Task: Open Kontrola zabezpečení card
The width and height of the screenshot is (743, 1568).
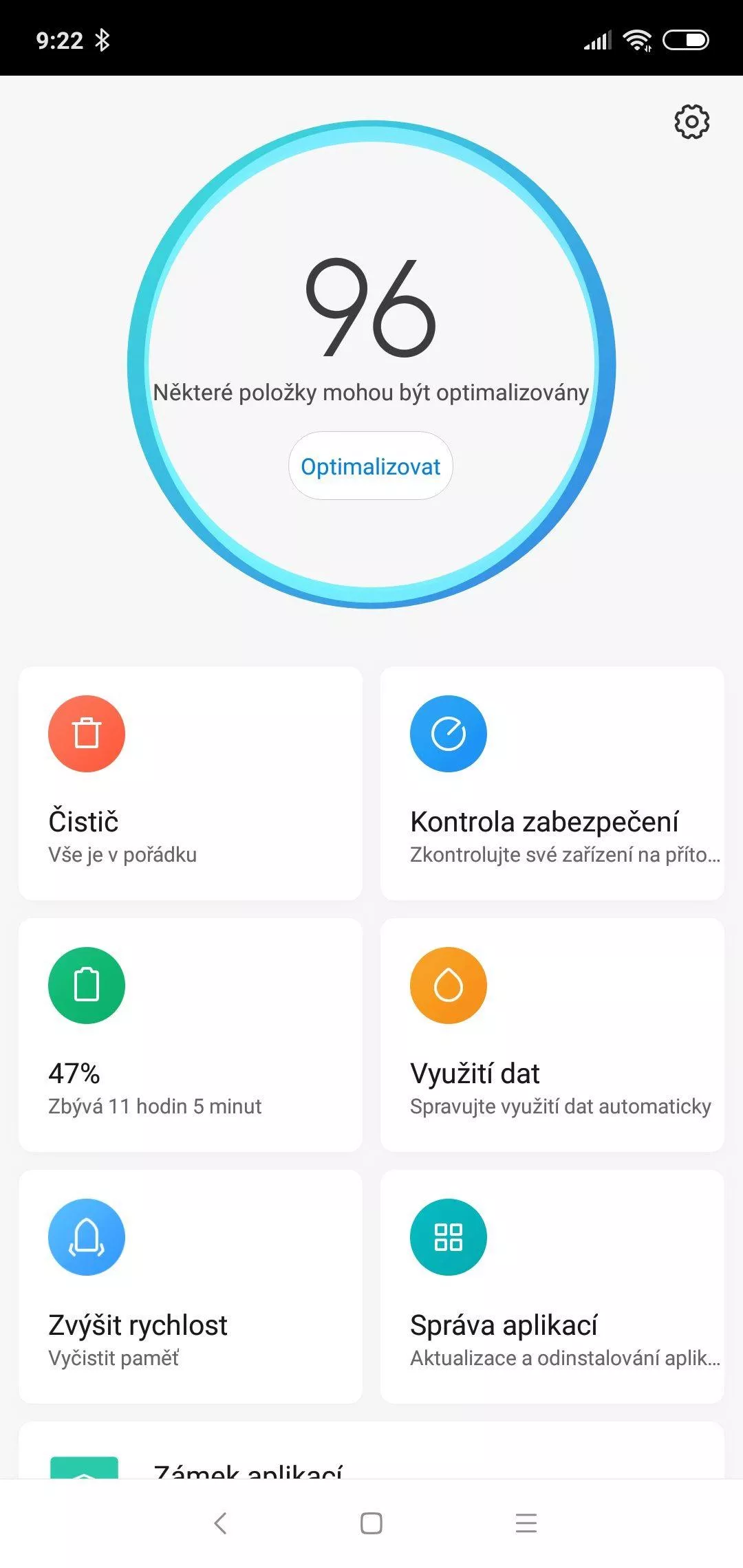Action: (552, 783)
